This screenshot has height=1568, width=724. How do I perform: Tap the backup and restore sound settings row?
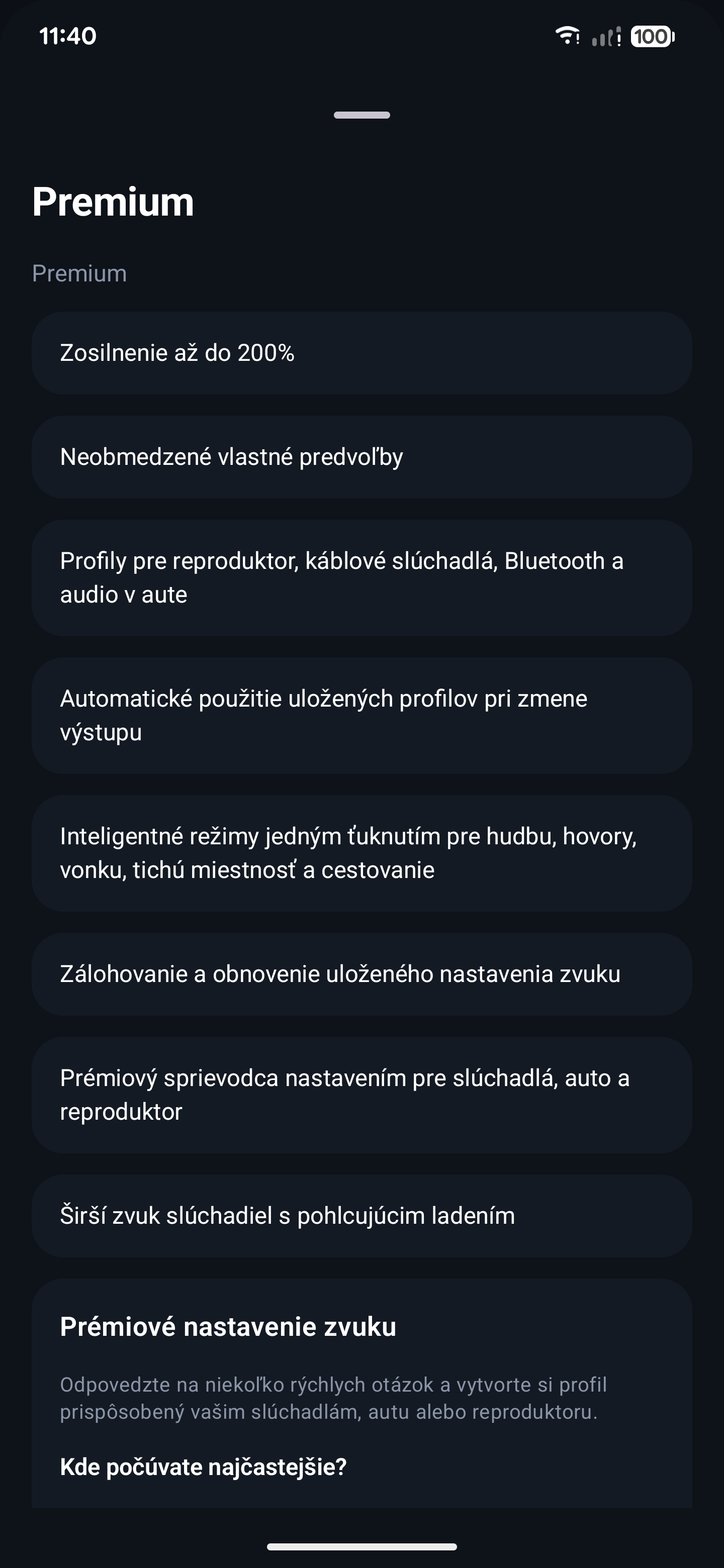361,973
